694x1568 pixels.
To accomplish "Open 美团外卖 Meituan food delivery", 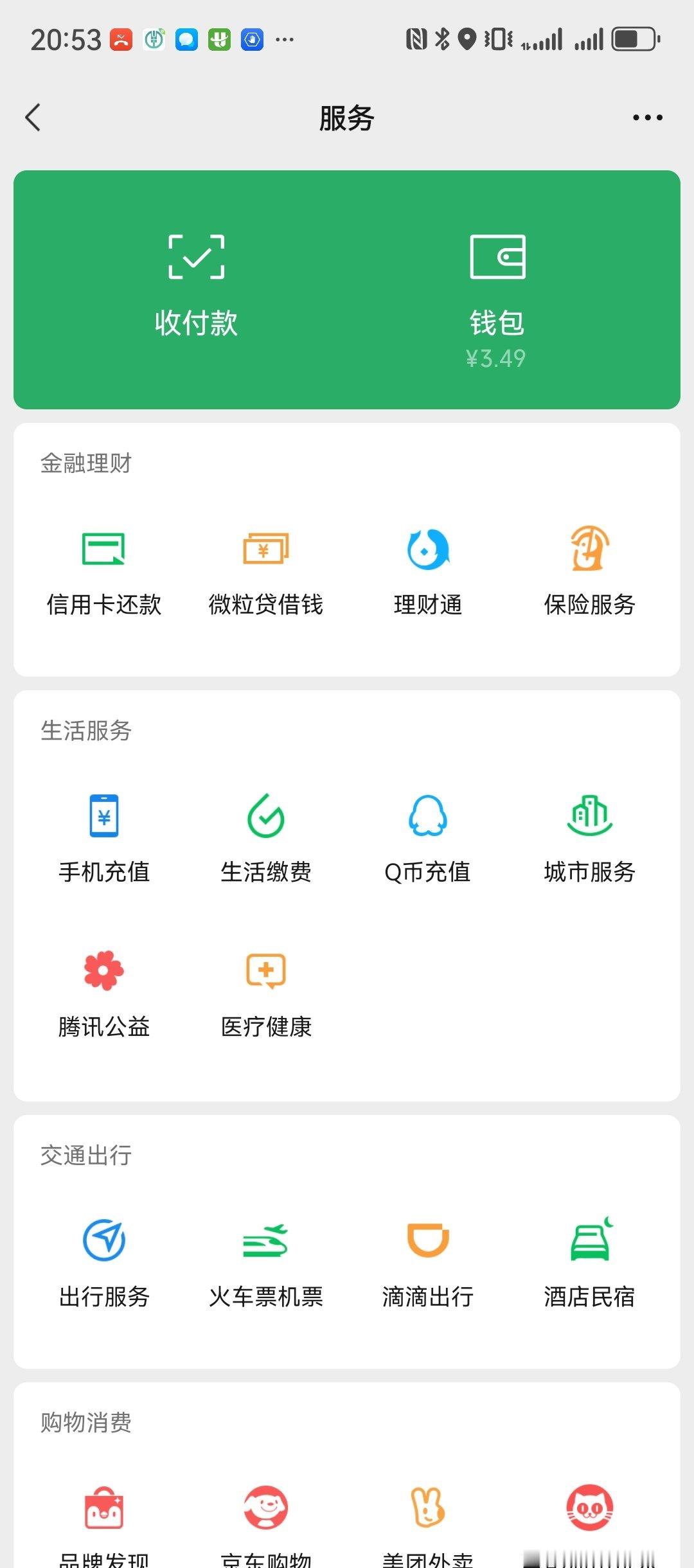I will click(x=427, y=1523).
